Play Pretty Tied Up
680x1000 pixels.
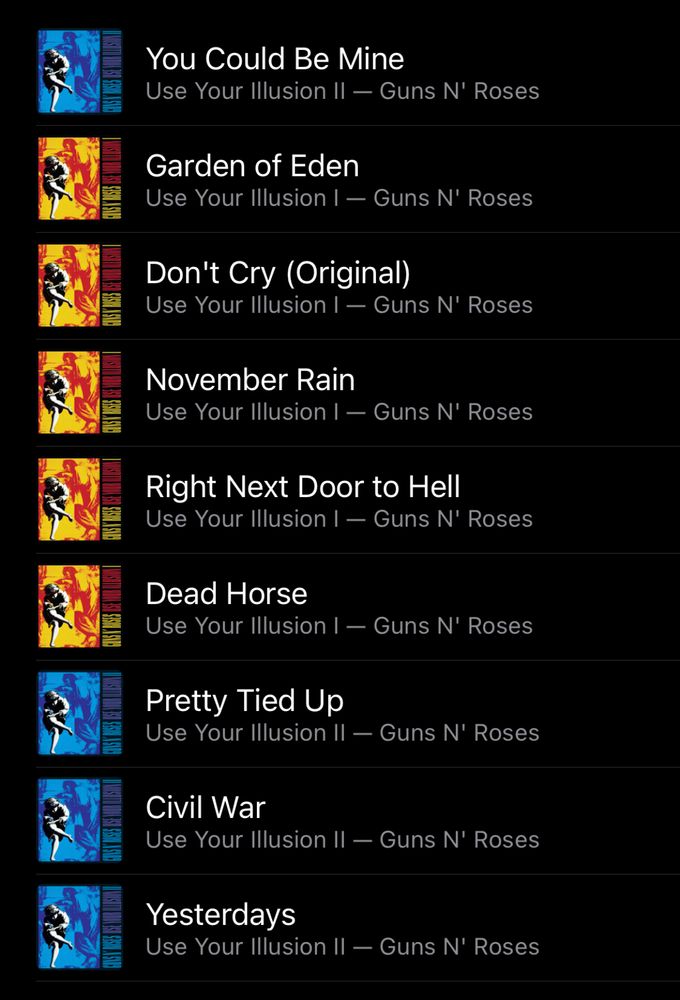(340, 715)
